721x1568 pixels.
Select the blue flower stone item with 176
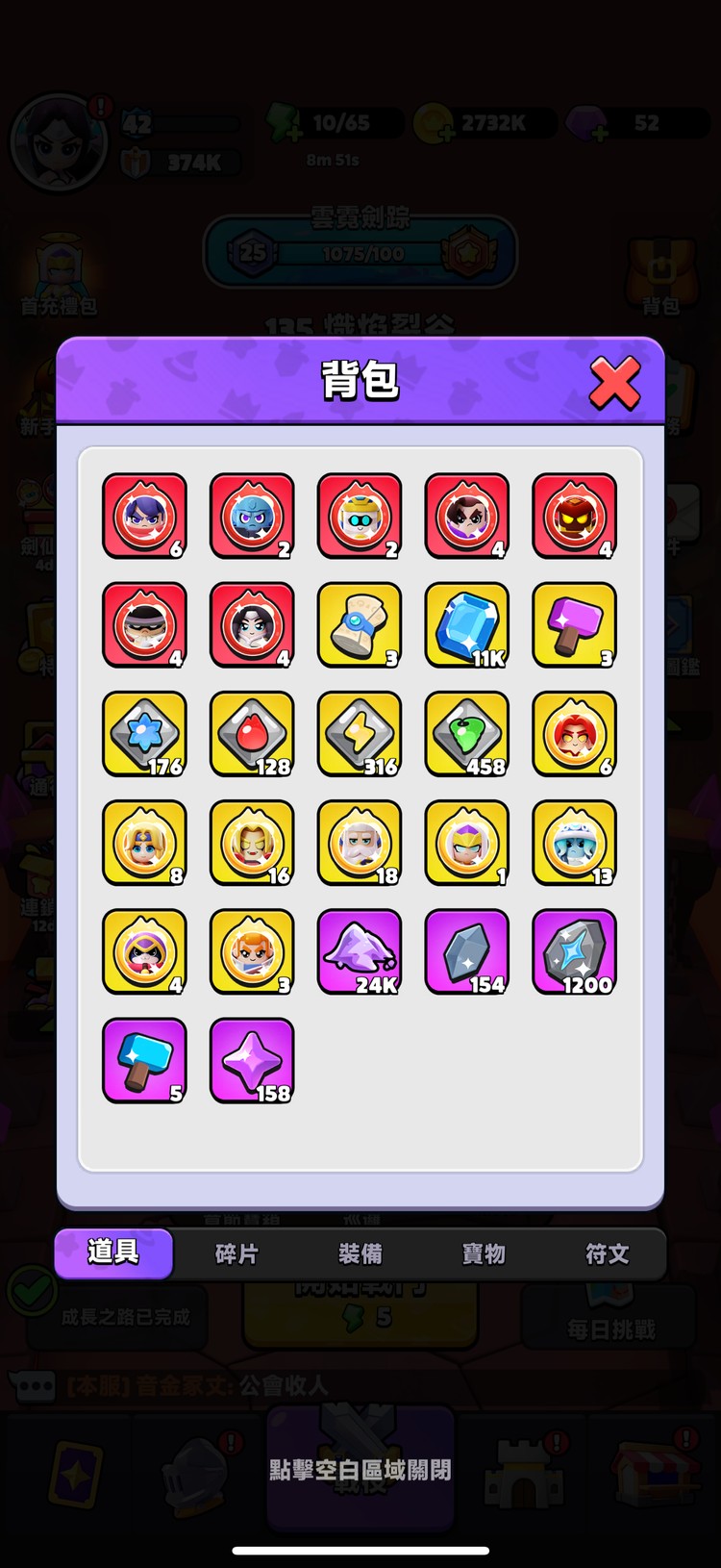144,734
